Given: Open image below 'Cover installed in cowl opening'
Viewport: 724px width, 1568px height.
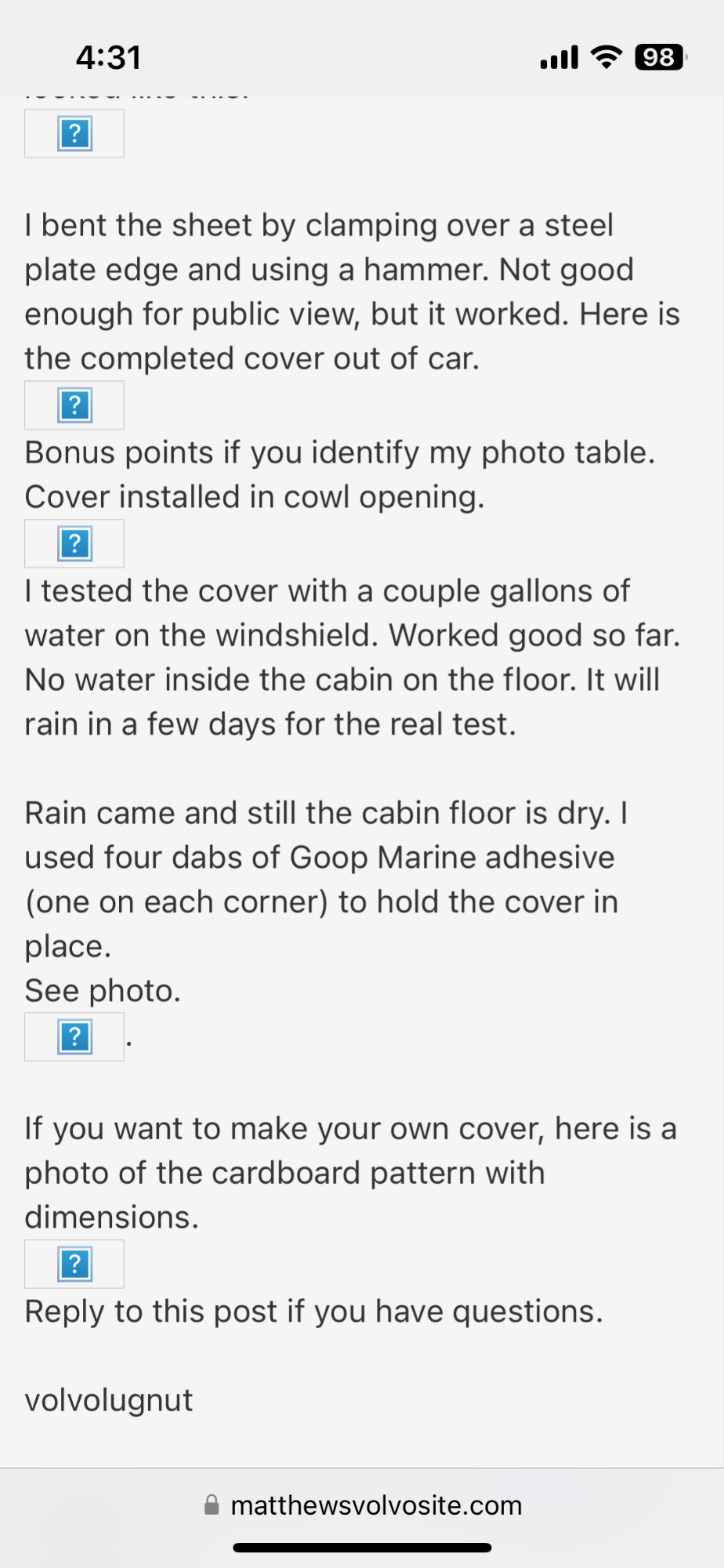Looking at the screenshot, I should (x=74, y=543).
